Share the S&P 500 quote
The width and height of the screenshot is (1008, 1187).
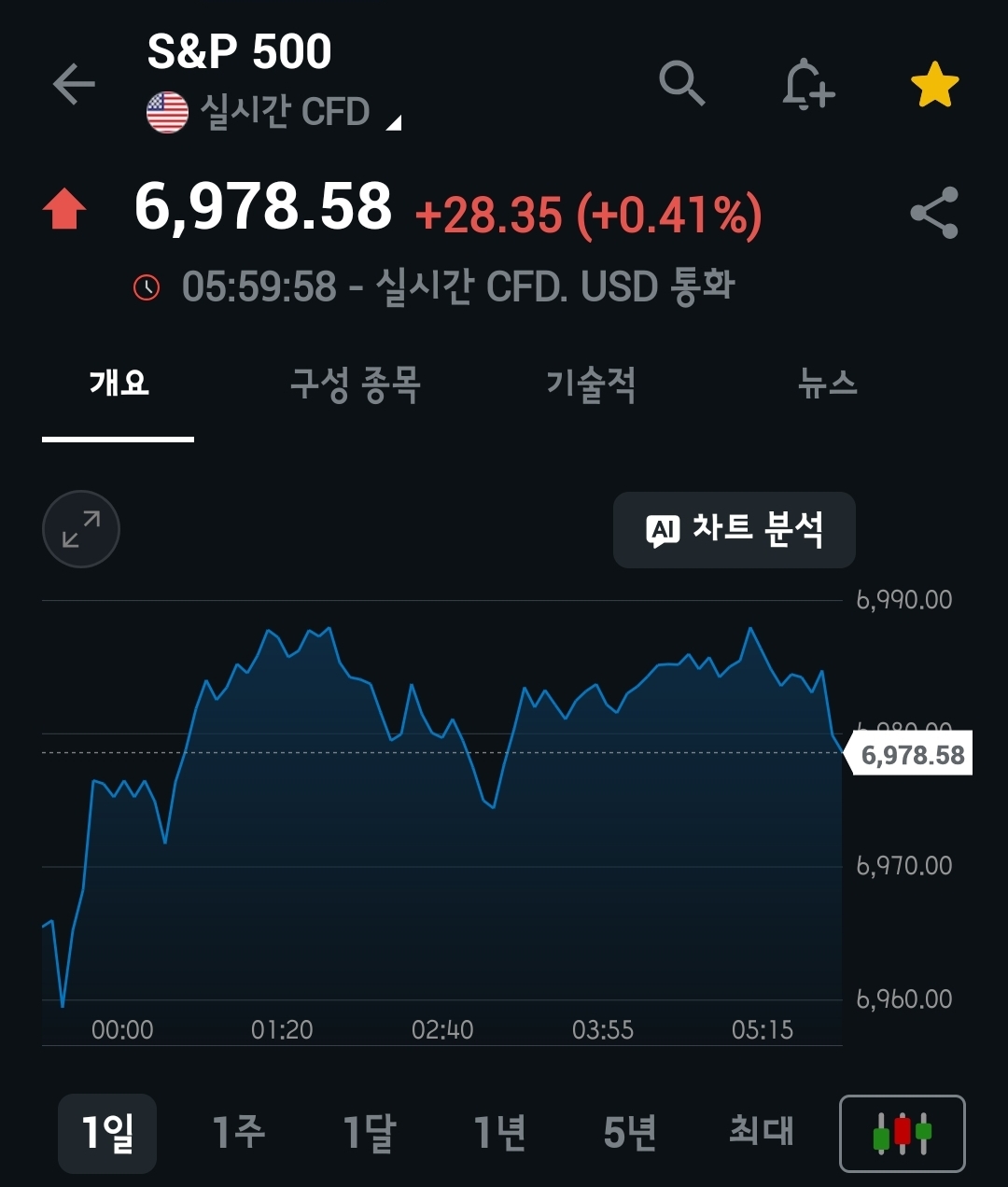(x=934, y=213)
